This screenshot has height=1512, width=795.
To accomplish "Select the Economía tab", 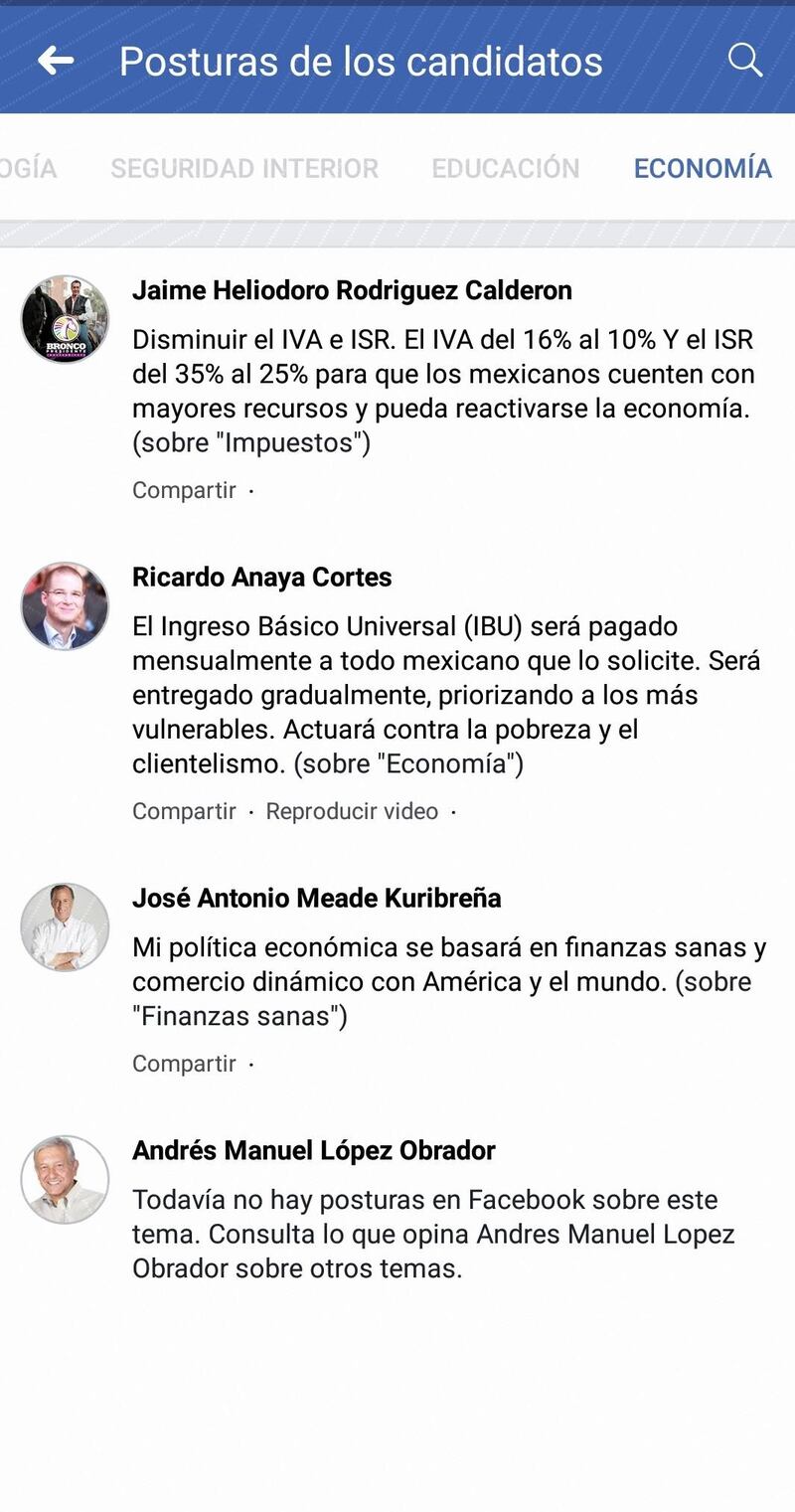I will pos(703,169).
